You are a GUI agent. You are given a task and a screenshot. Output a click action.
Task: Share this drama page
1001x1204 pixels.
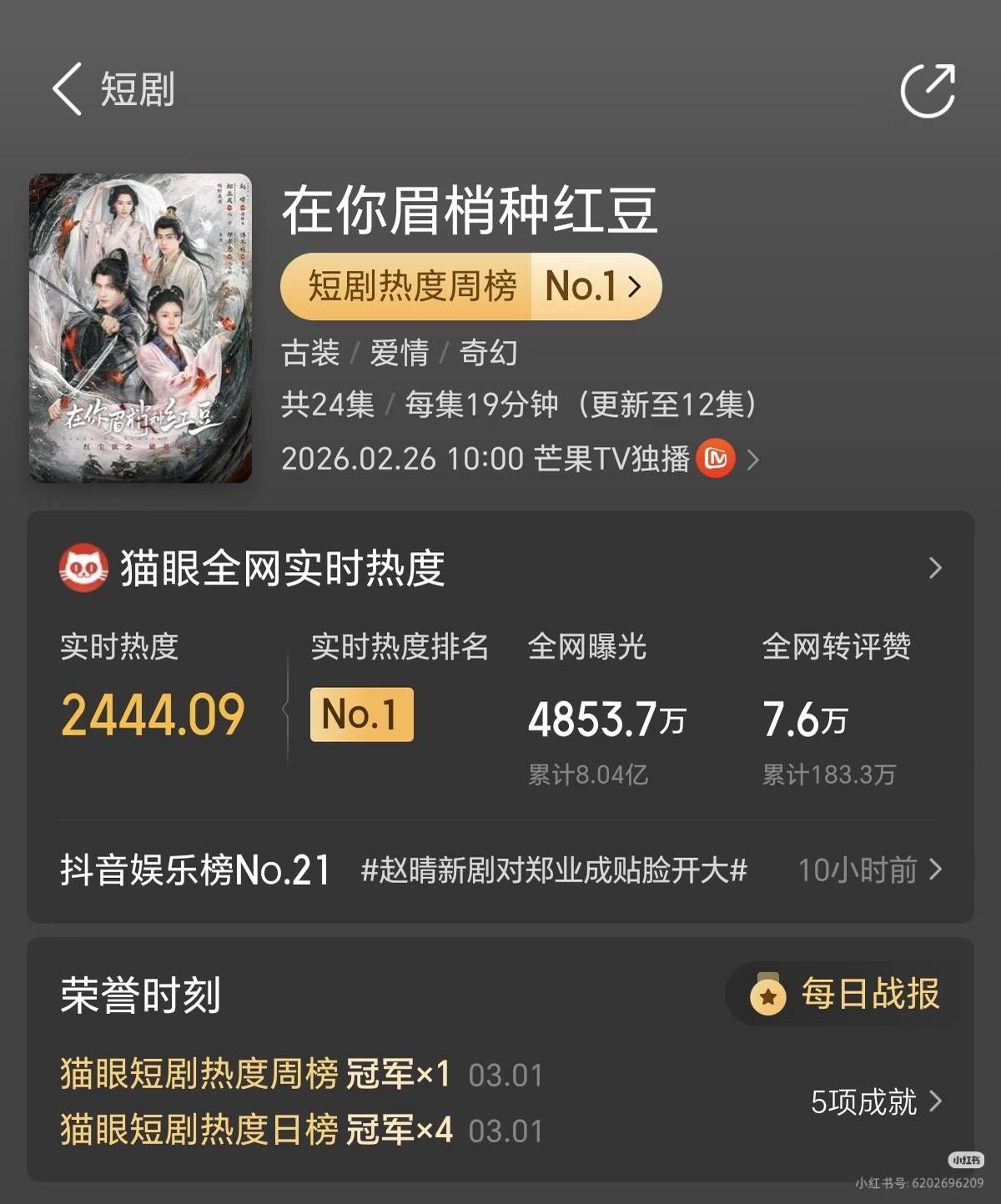click(x=927, y=90)
